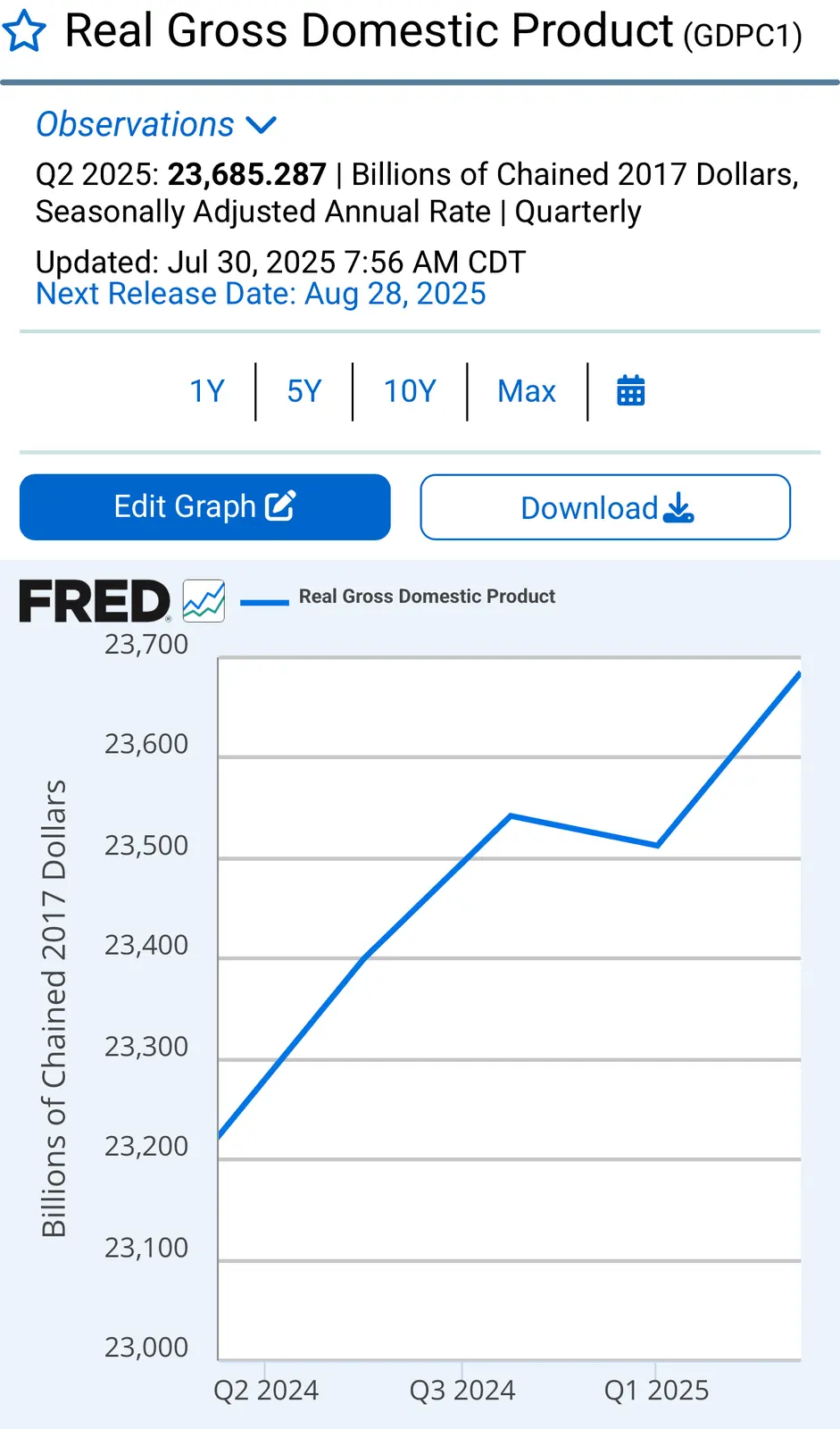Download the GDP data

pyautogui.click(x=605, y=507)
